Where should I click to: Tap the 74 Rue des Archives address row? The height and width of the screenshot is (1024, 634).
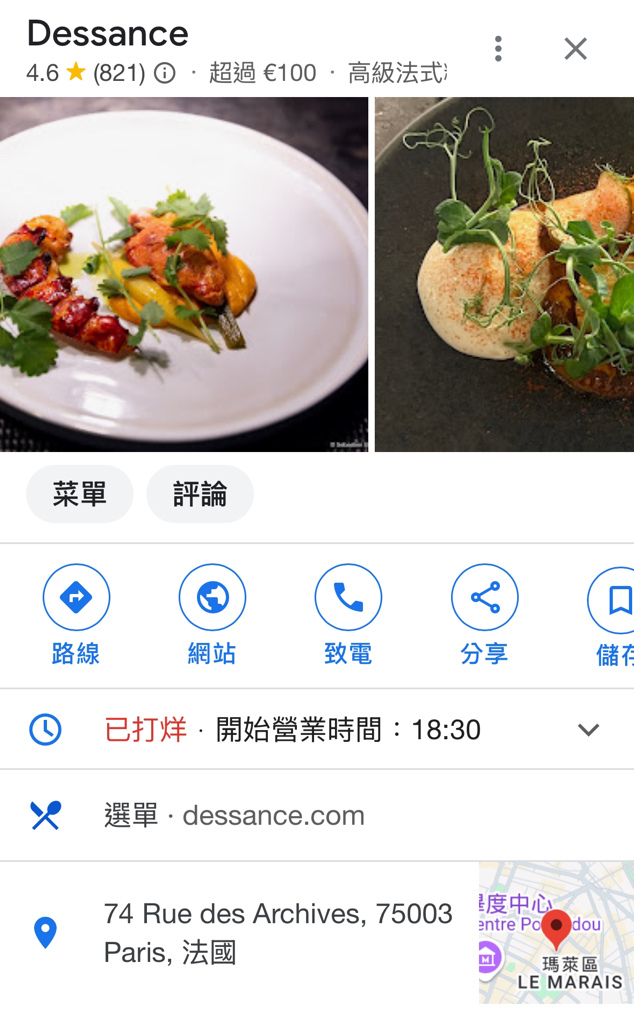(278, 932)
